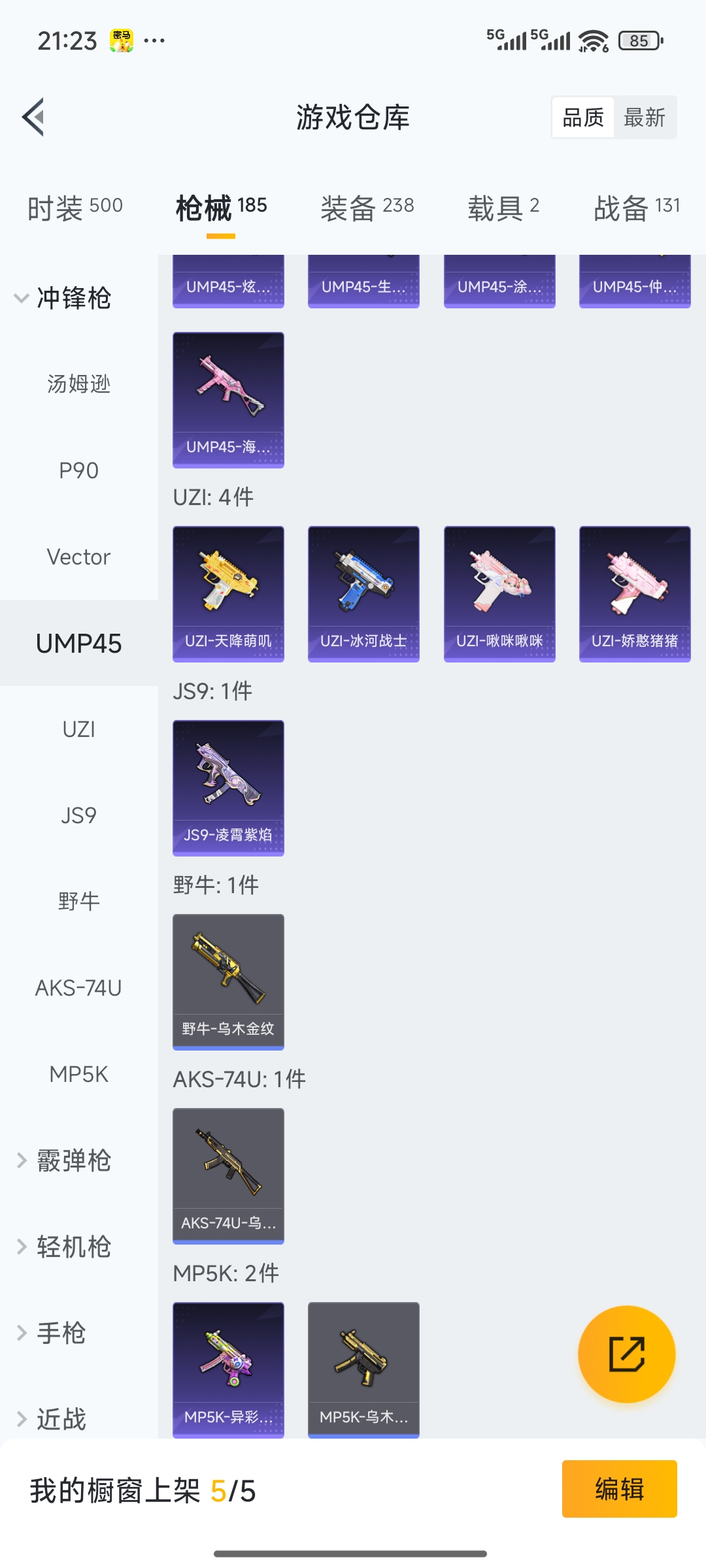
Task: Expand the 霰弹枪 category
Action: click(65, 1160)
